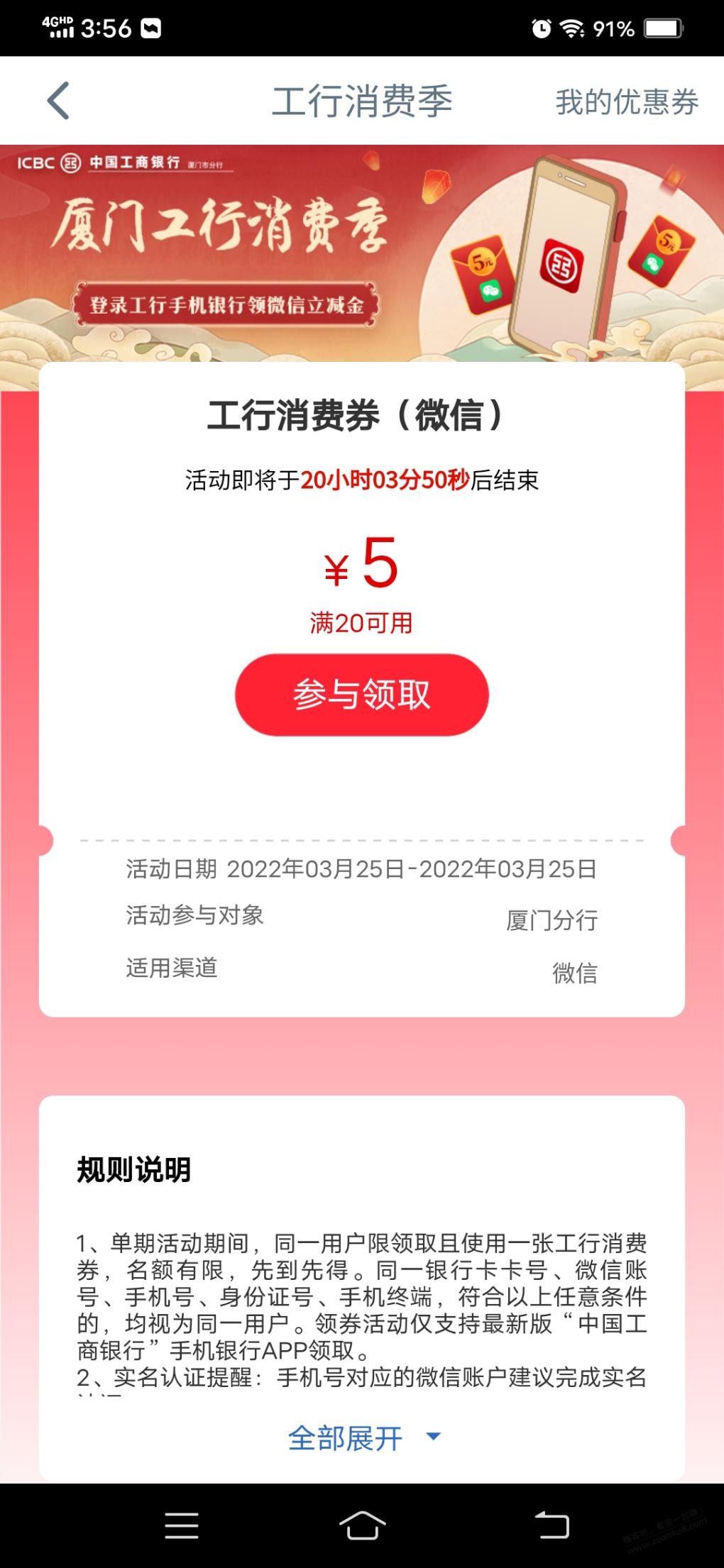The image size is (724, 1568).
Task: Tap the 参与领取 button
Action: point(362,695)
